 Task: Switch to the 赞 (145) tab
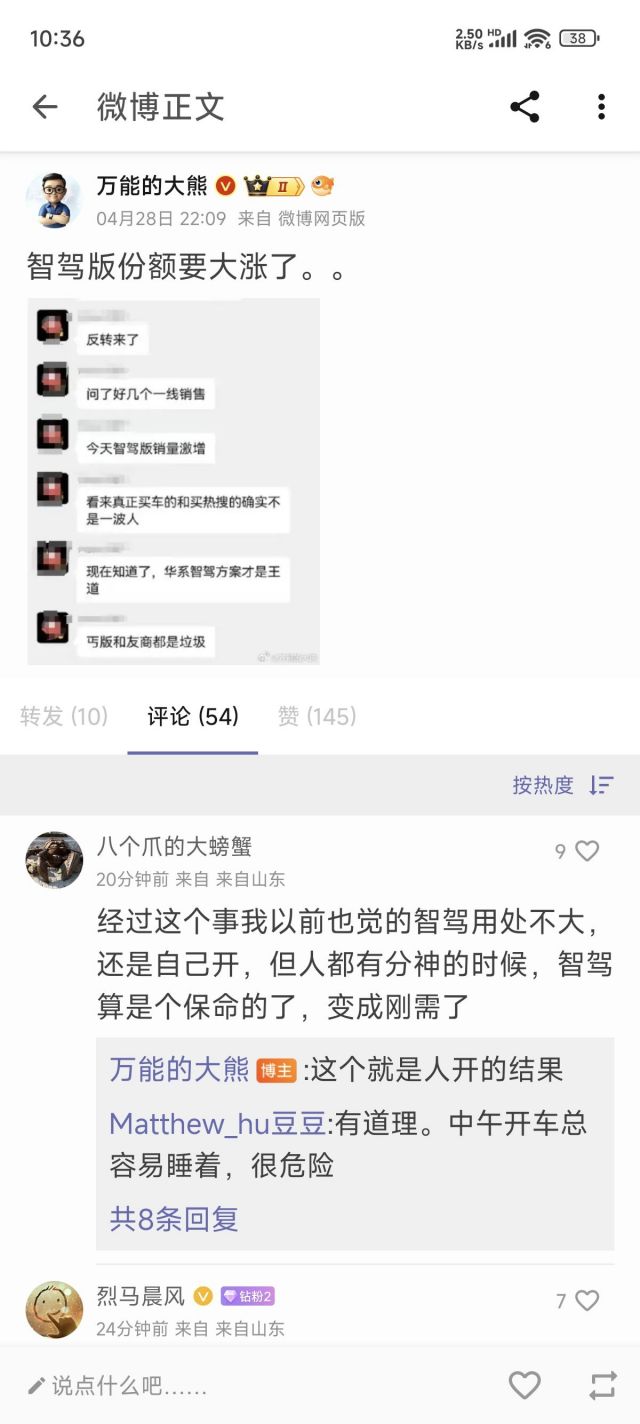317,716
